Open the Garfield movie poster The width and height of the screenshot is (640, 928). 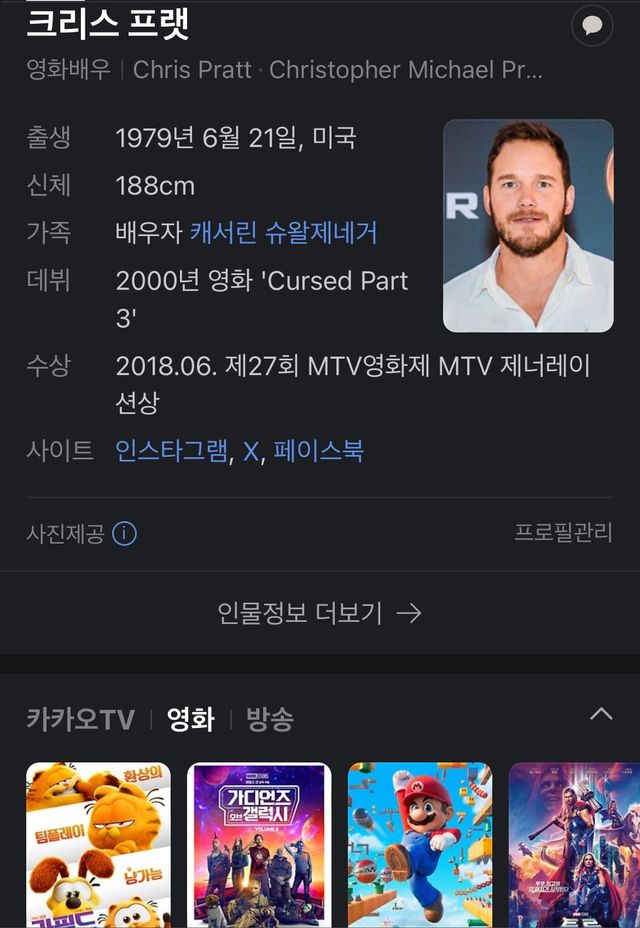coord(98,845)
